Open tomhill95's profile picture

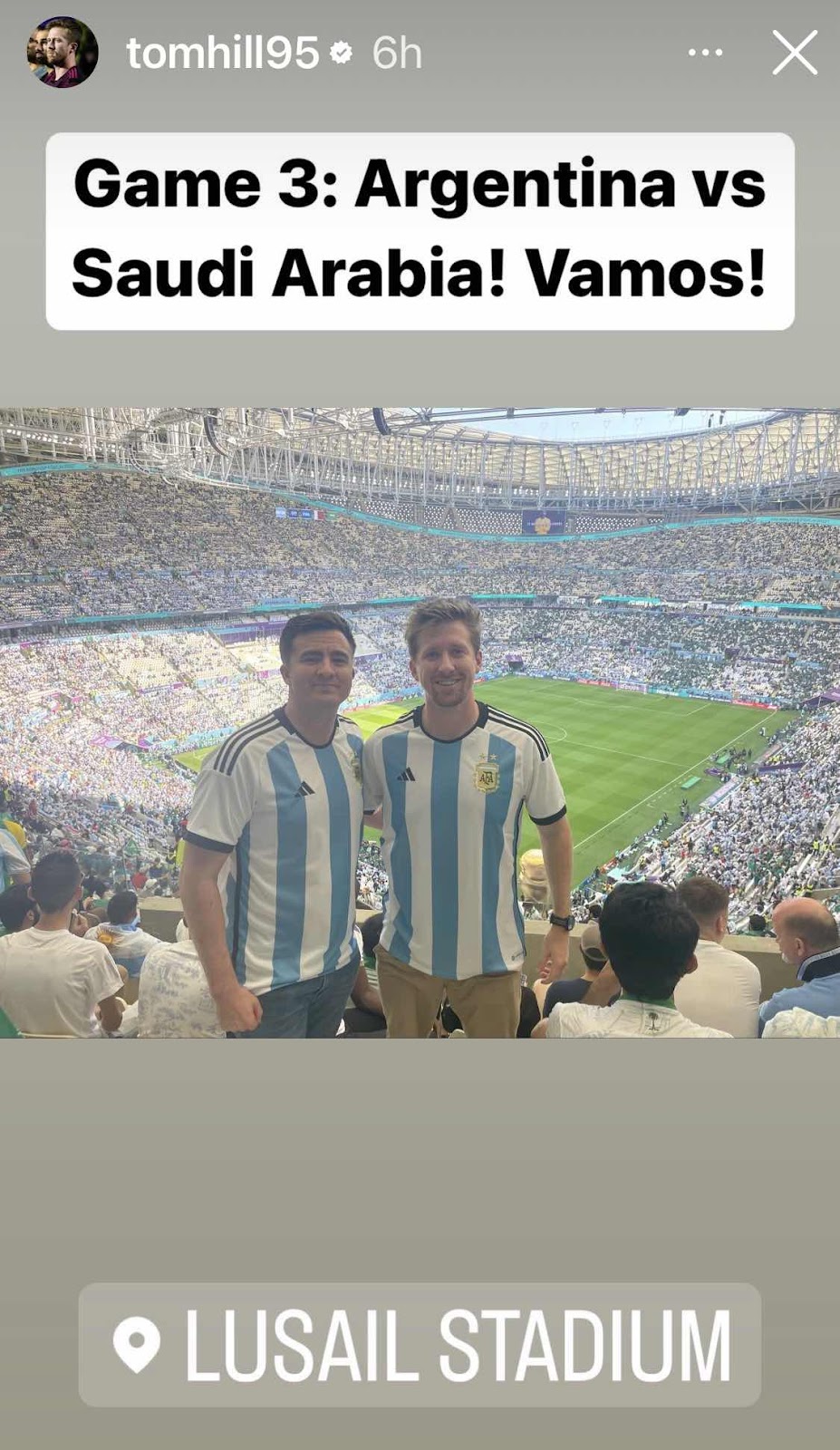(62, 53)
